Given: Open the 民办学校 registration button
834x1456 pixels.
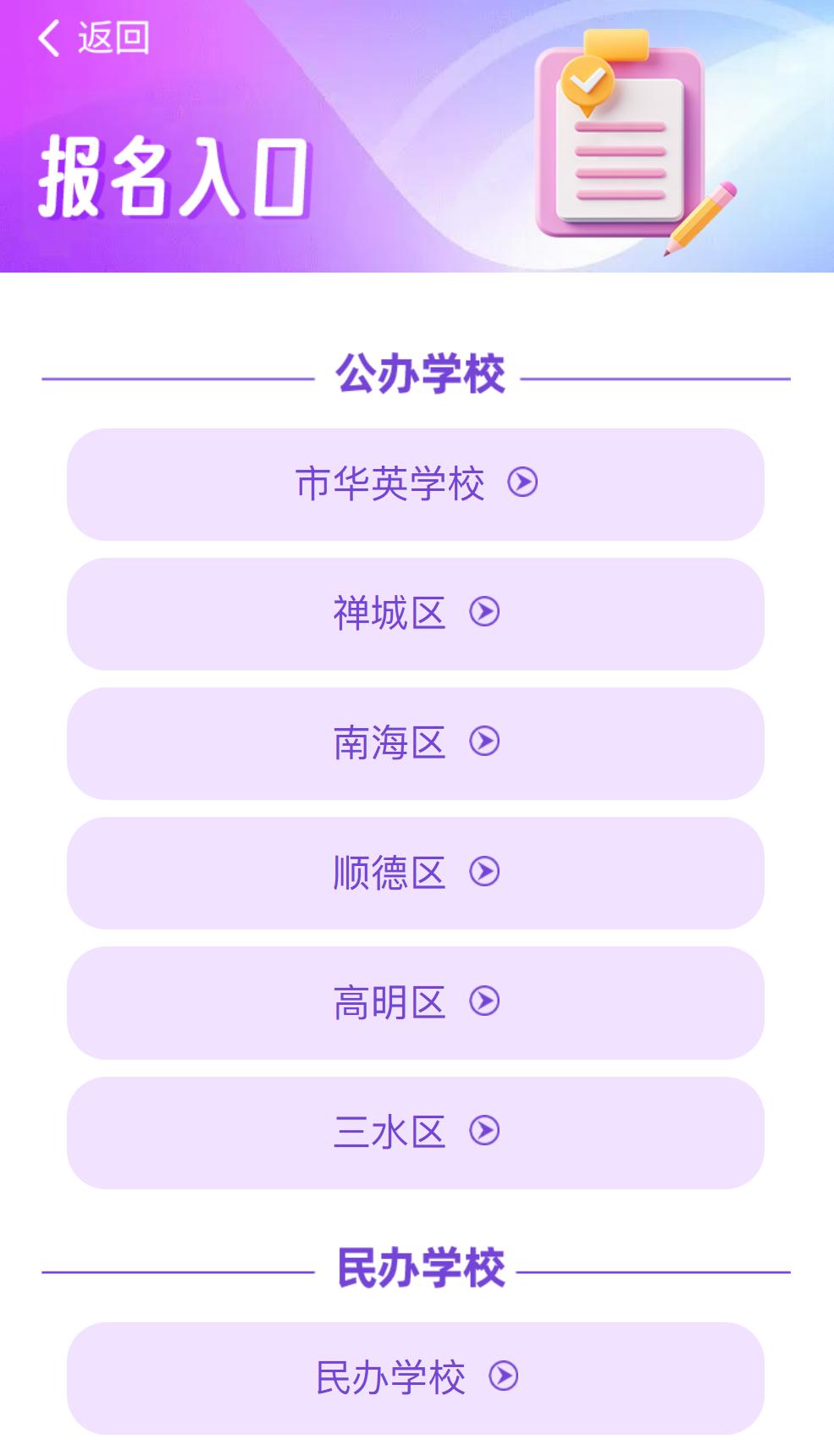Looking at the screenshot, I should coord(415,1377).
